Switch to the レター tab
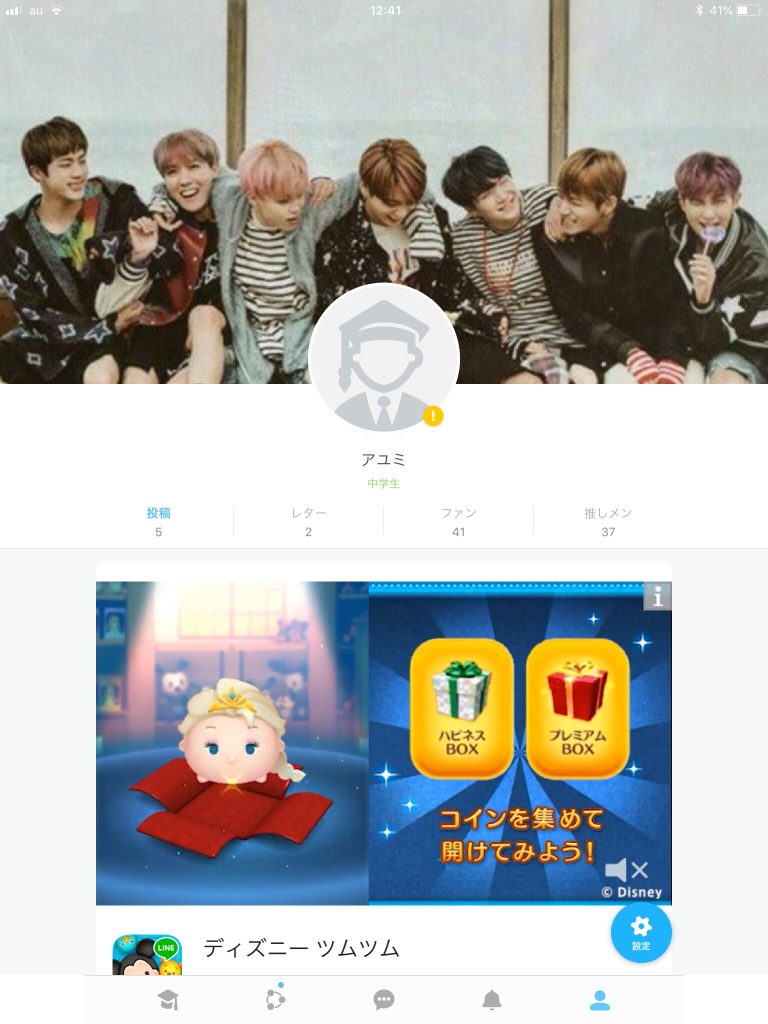768x1024 pixels. click(308, 521)
